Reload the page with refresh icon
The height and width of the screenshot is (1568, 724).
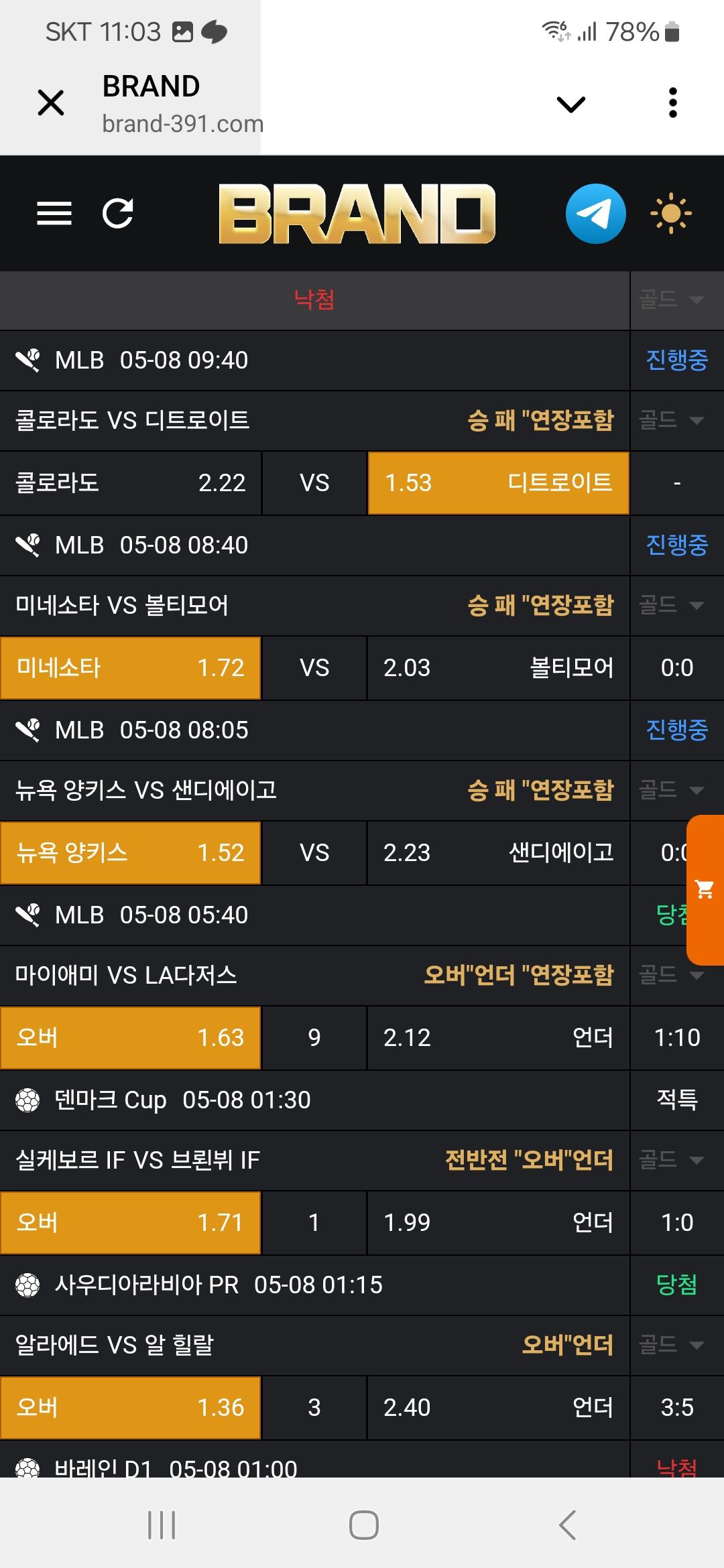click(x=118, y=214)
